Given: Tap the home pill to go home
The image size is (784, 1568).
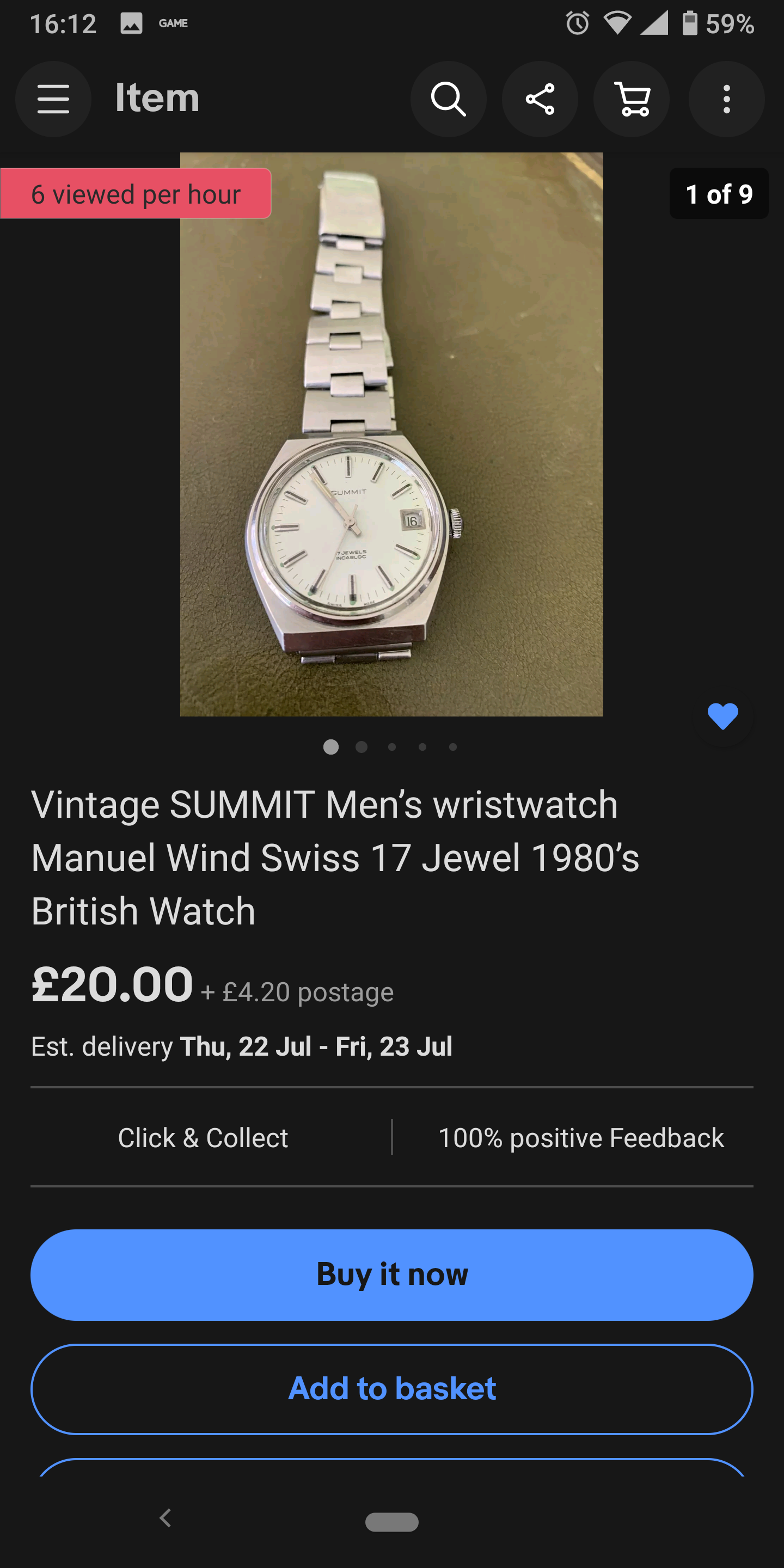Looking at the screenshot, I should coord(391,1521).
